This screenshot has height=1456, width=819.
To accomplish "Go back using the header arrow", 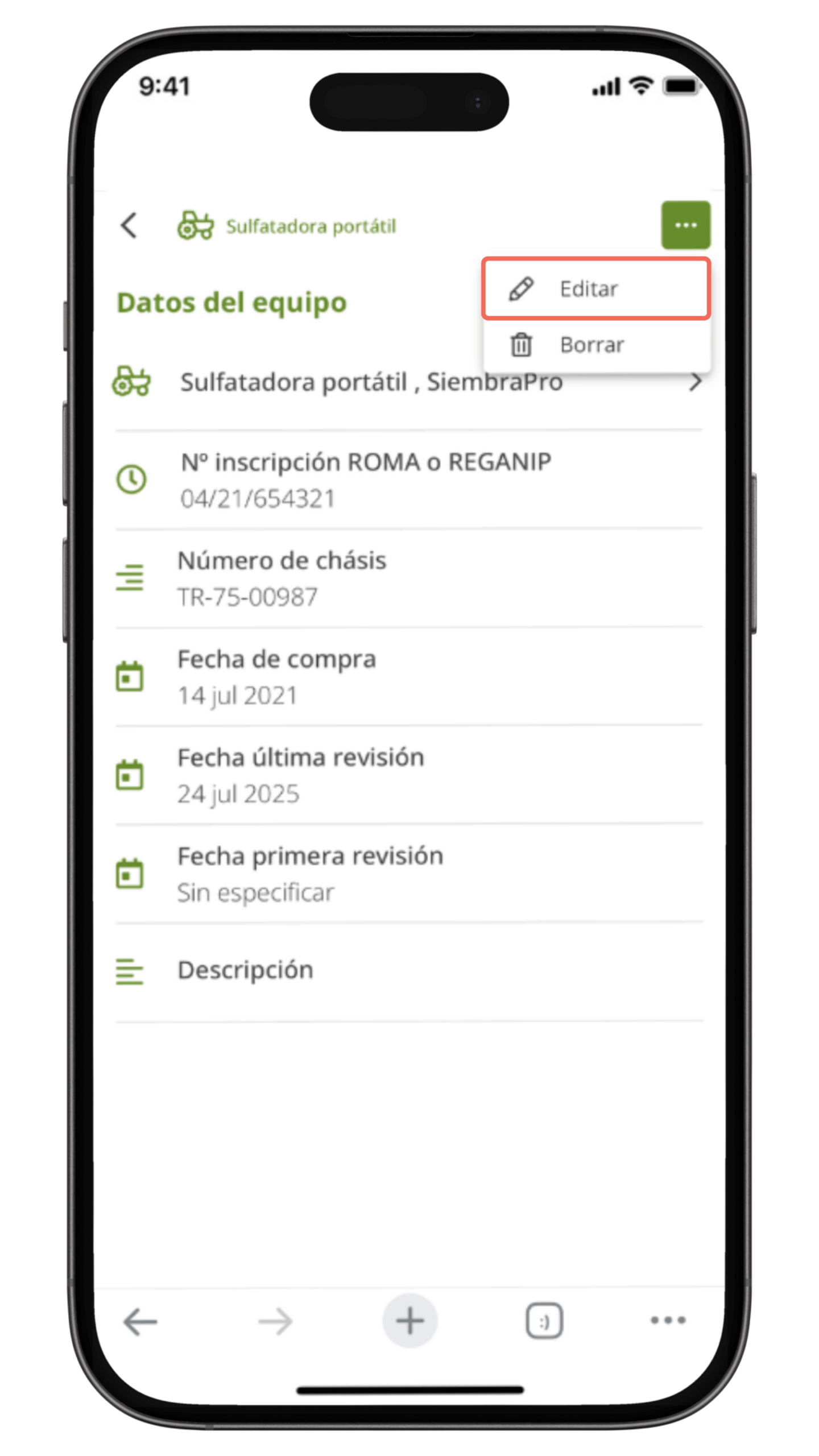I will click(130, 225).
